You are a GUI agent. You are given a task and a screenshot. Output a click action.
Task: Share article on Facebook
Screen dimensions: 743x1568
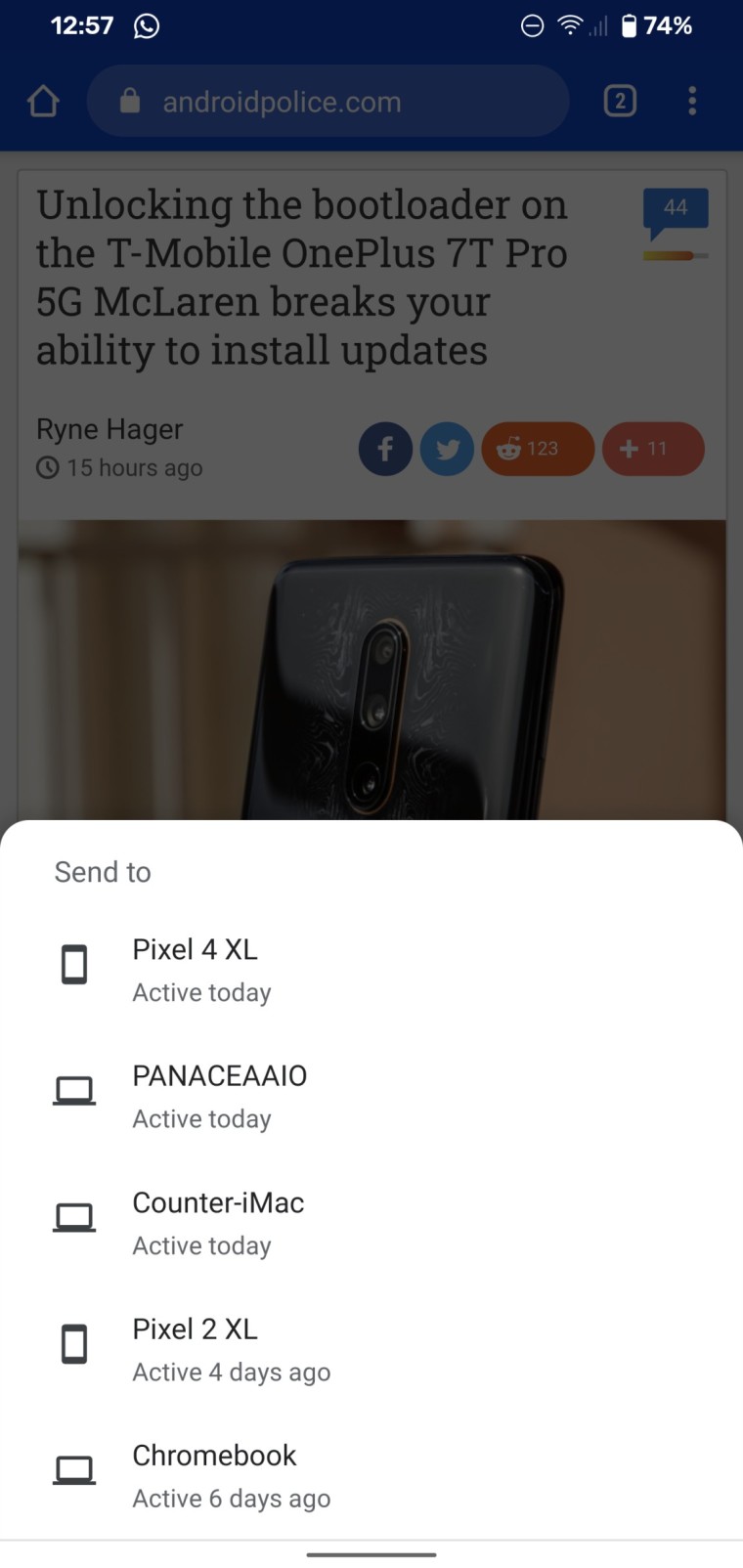[x=385, y=449]
